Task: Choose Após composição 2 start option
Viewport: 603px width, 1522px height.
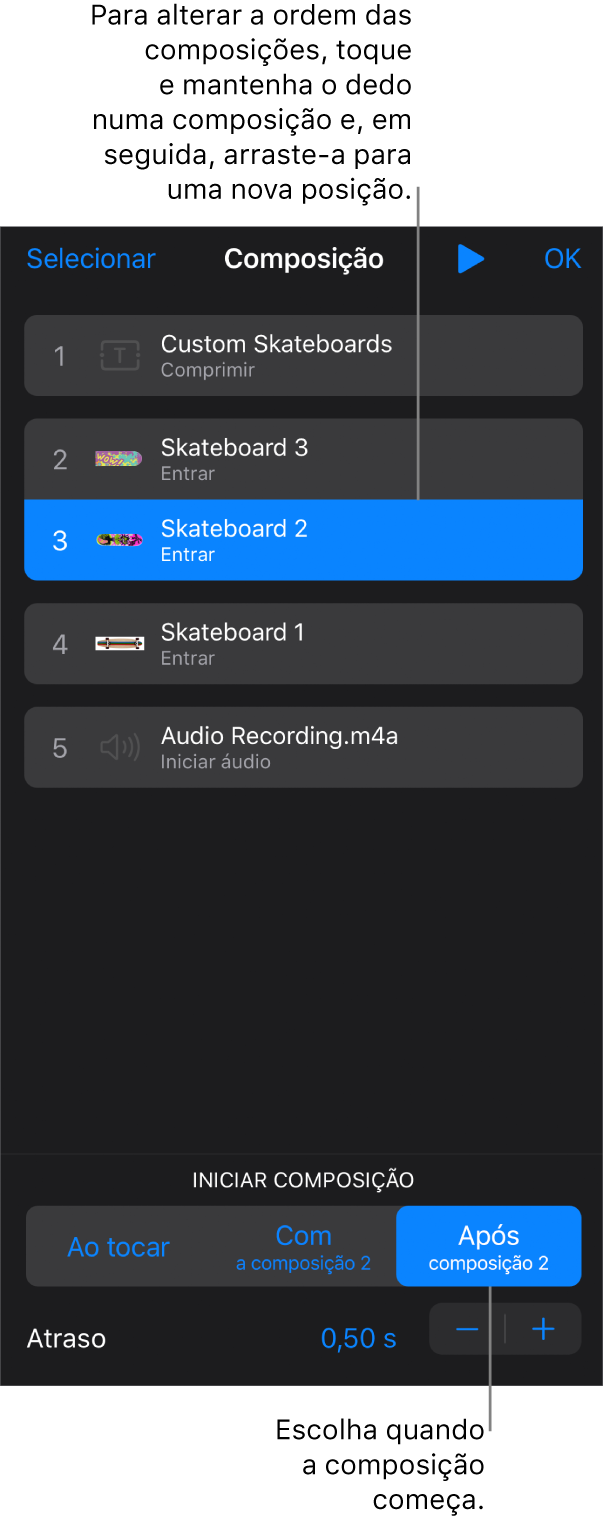Action: (488, 1247)
